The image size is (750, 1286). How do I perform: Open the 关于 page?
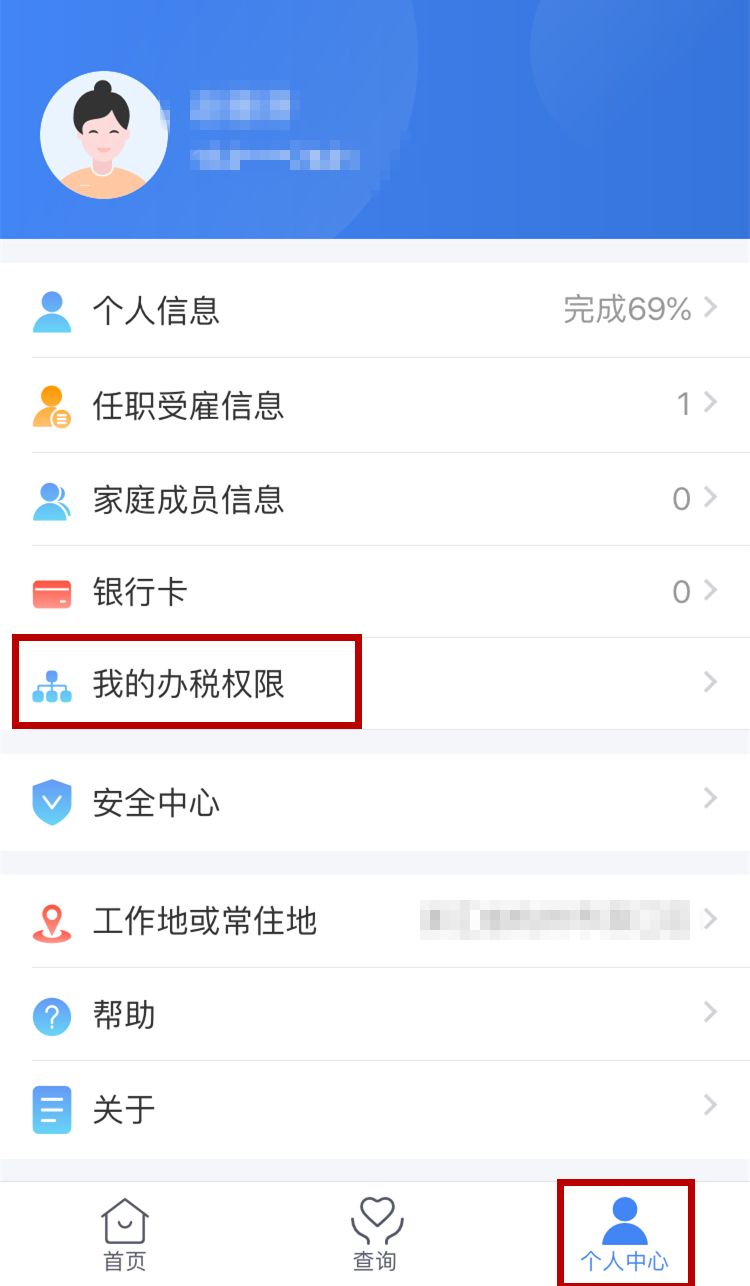point(375,1109)
